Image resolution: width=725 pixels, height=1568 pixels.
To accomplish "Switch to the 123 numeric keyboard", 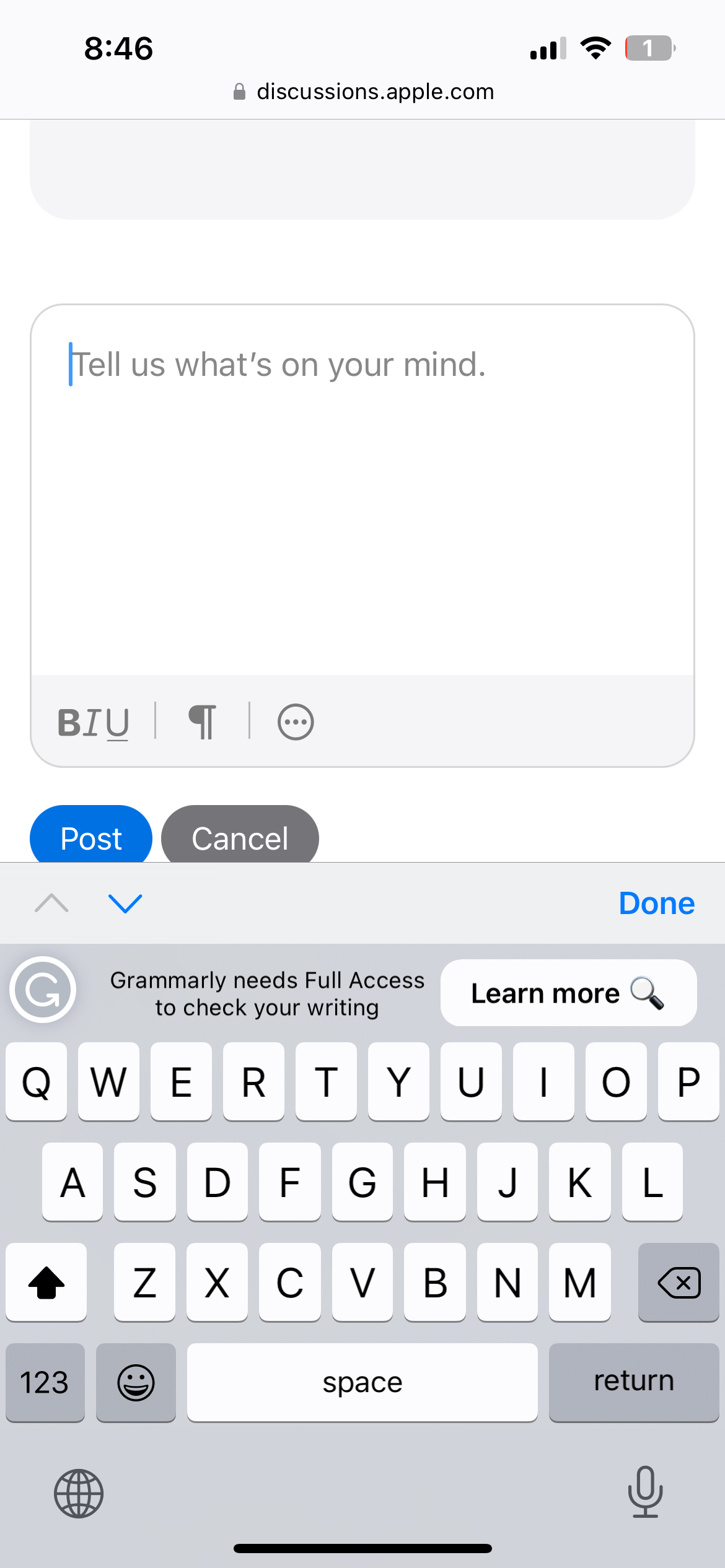I will tap(45, 1382).
